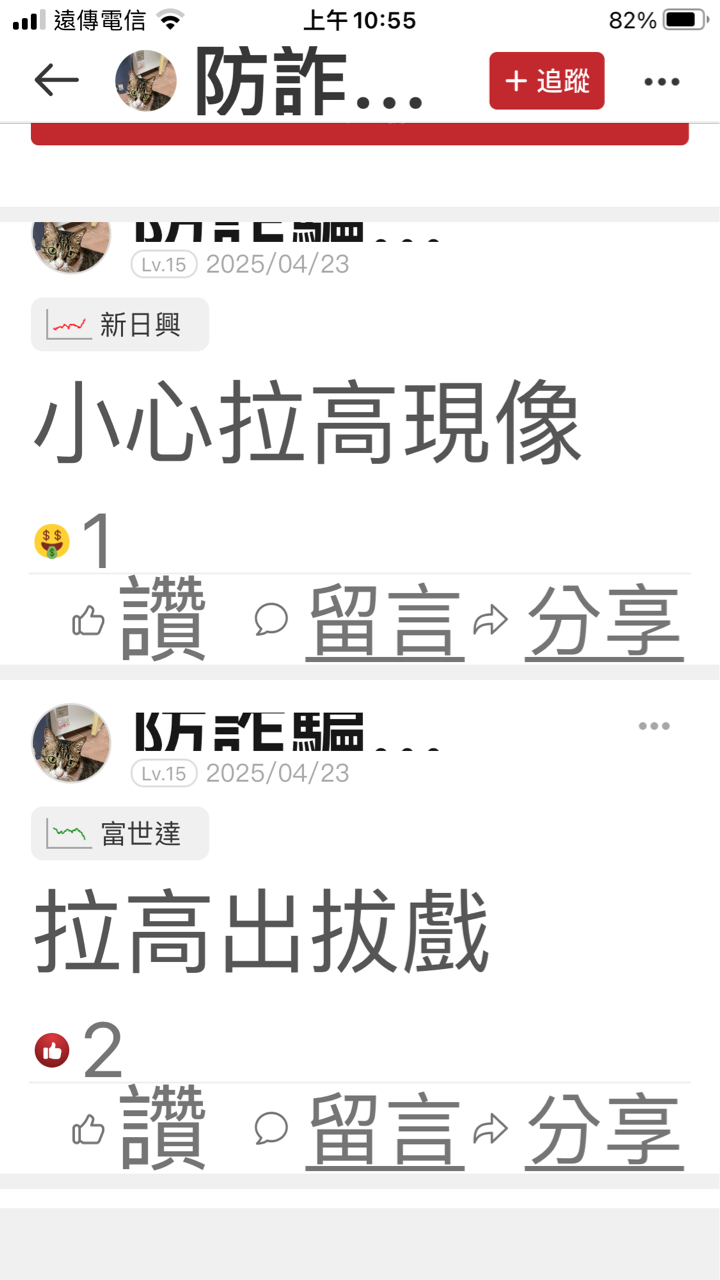
Task: Go back with the arrow icon
Action: 56,81
